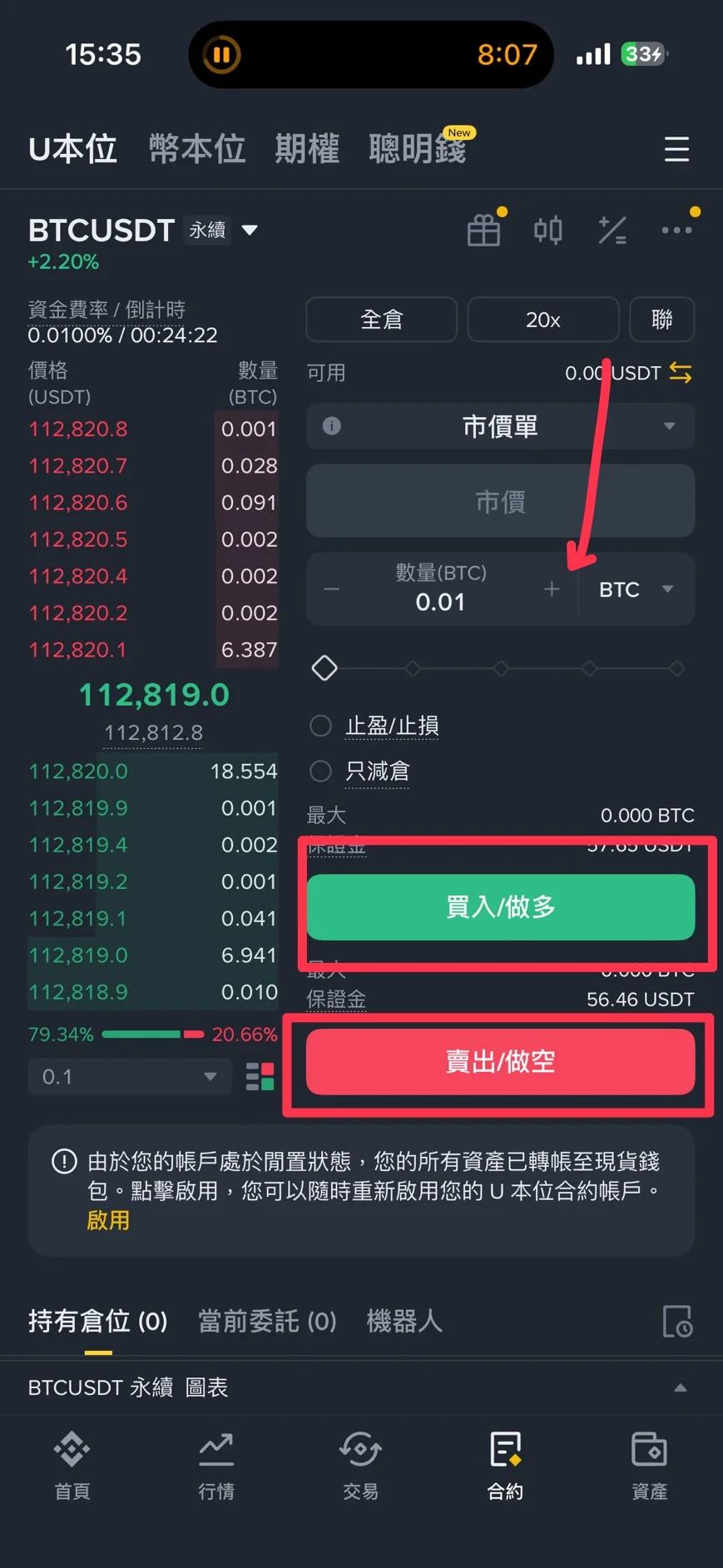Switch to the 期權 tab
This screenshot has width=723, height=1568.
[307, 150]
